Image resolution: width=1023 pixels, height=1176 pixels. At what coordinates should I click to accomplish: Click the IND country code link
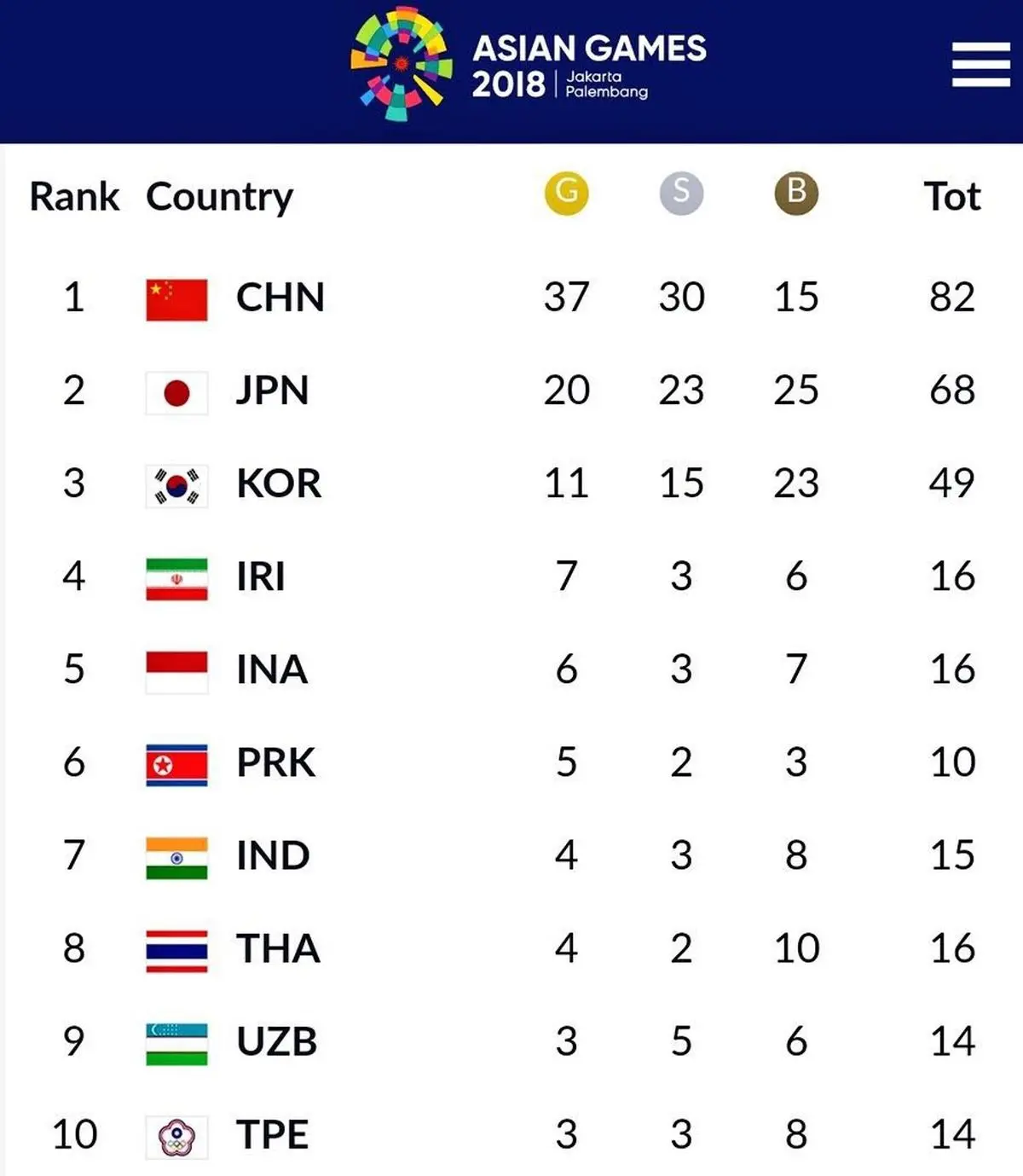[x=271, y=855]
